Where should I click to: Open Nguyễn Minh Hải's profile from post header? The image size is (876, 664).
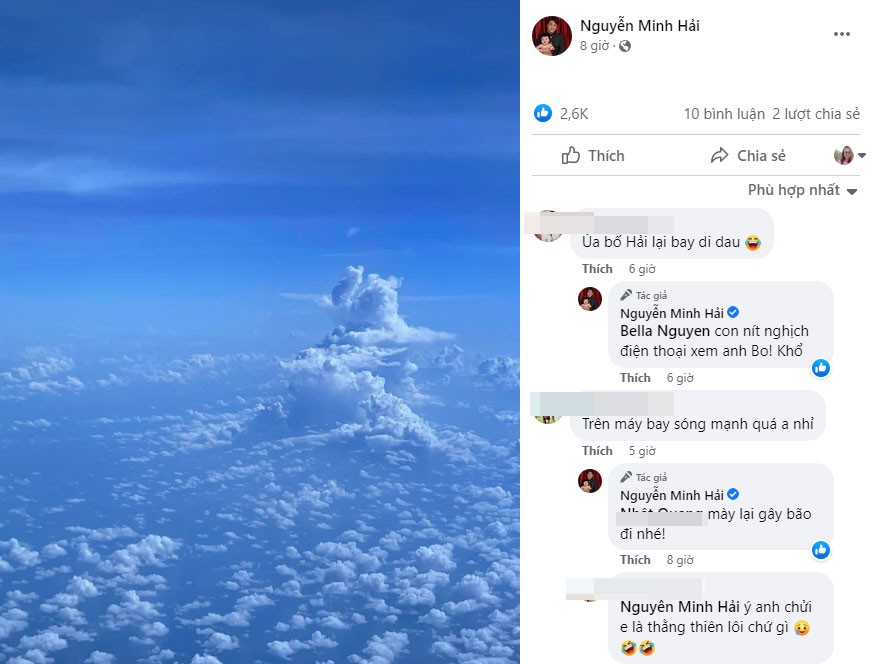(640, 26)
